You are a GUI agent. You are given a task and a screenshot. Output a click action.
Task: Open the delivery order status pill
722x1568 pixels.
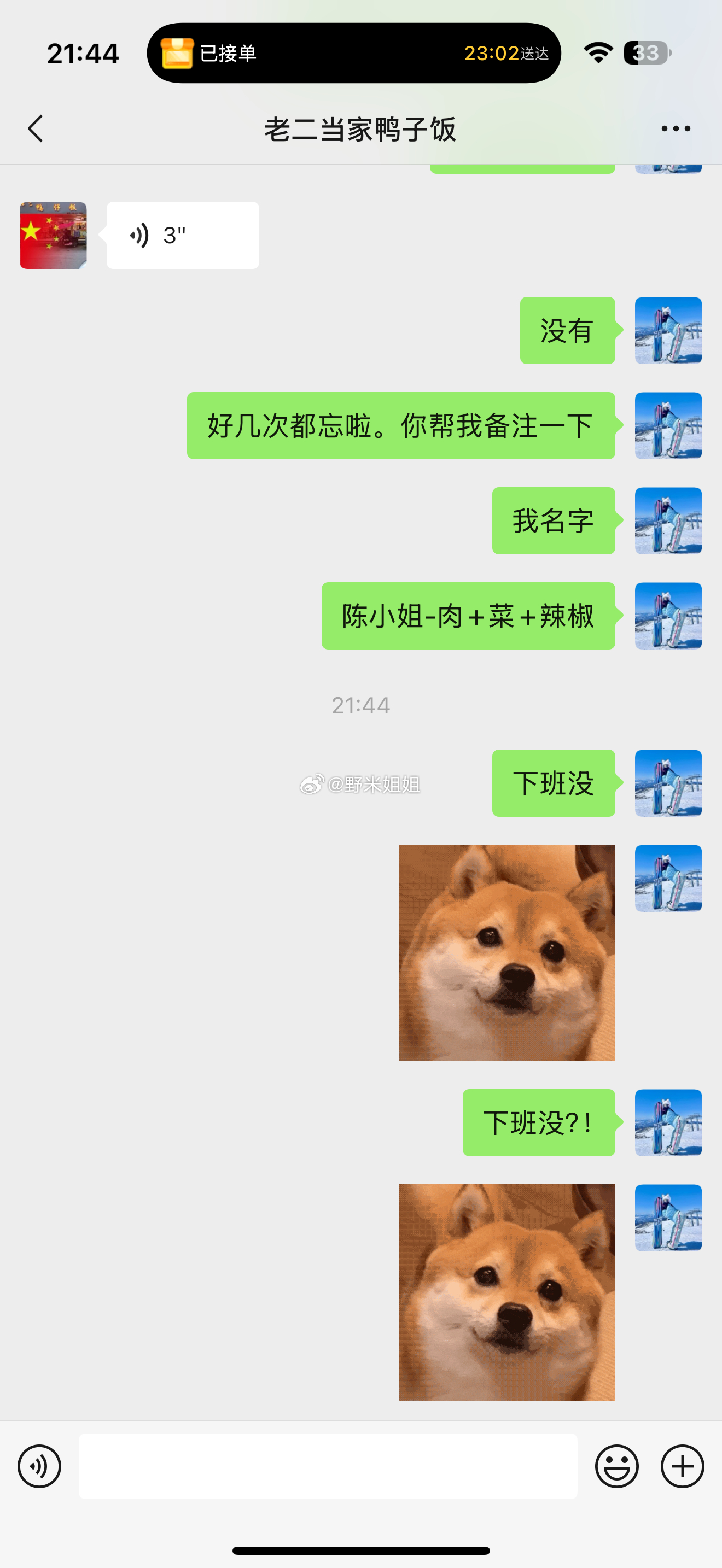(x=354, y=54)
